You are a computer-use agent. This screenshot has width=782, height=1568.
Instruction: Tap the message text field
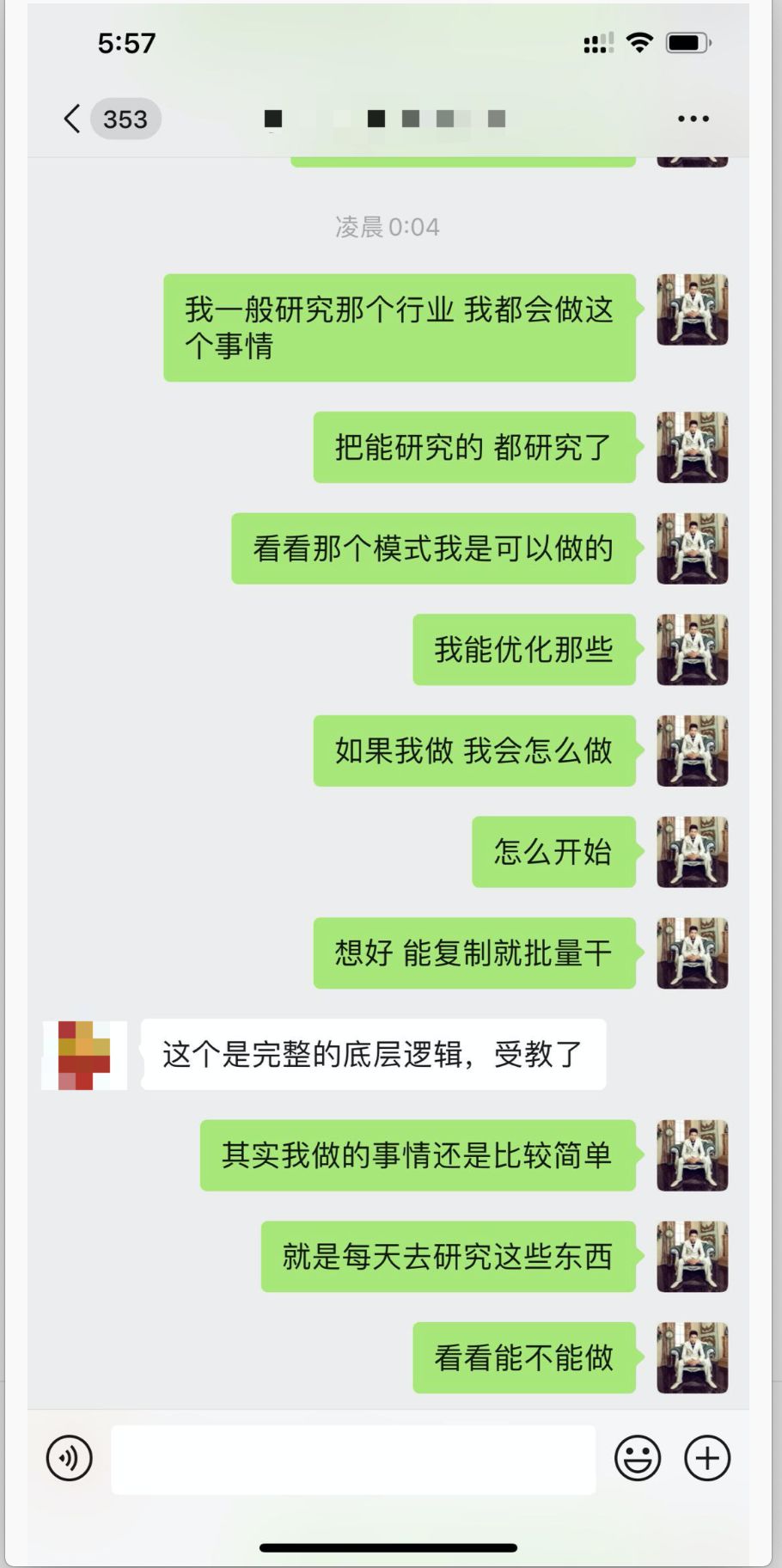point(353,1459)
